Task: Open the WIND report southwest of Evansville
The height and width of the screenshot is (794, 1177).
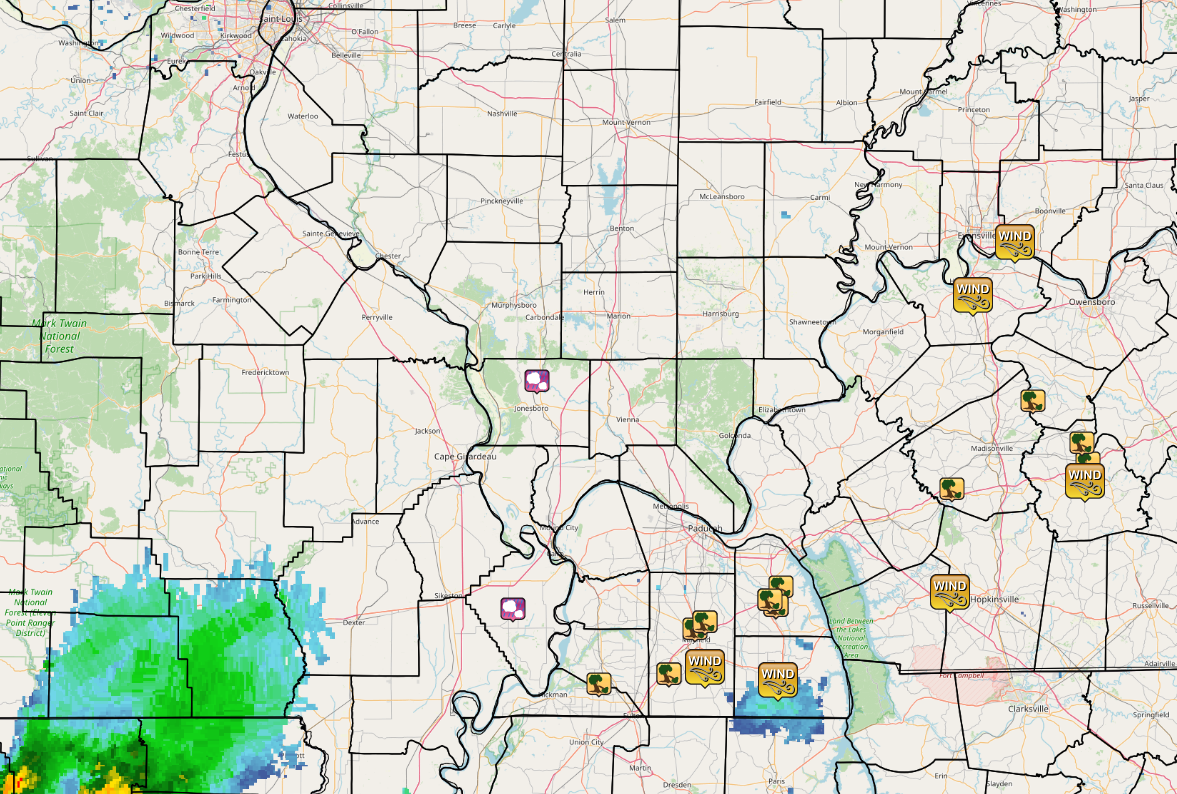Action: pyautogui.click(x=971, y=293)
